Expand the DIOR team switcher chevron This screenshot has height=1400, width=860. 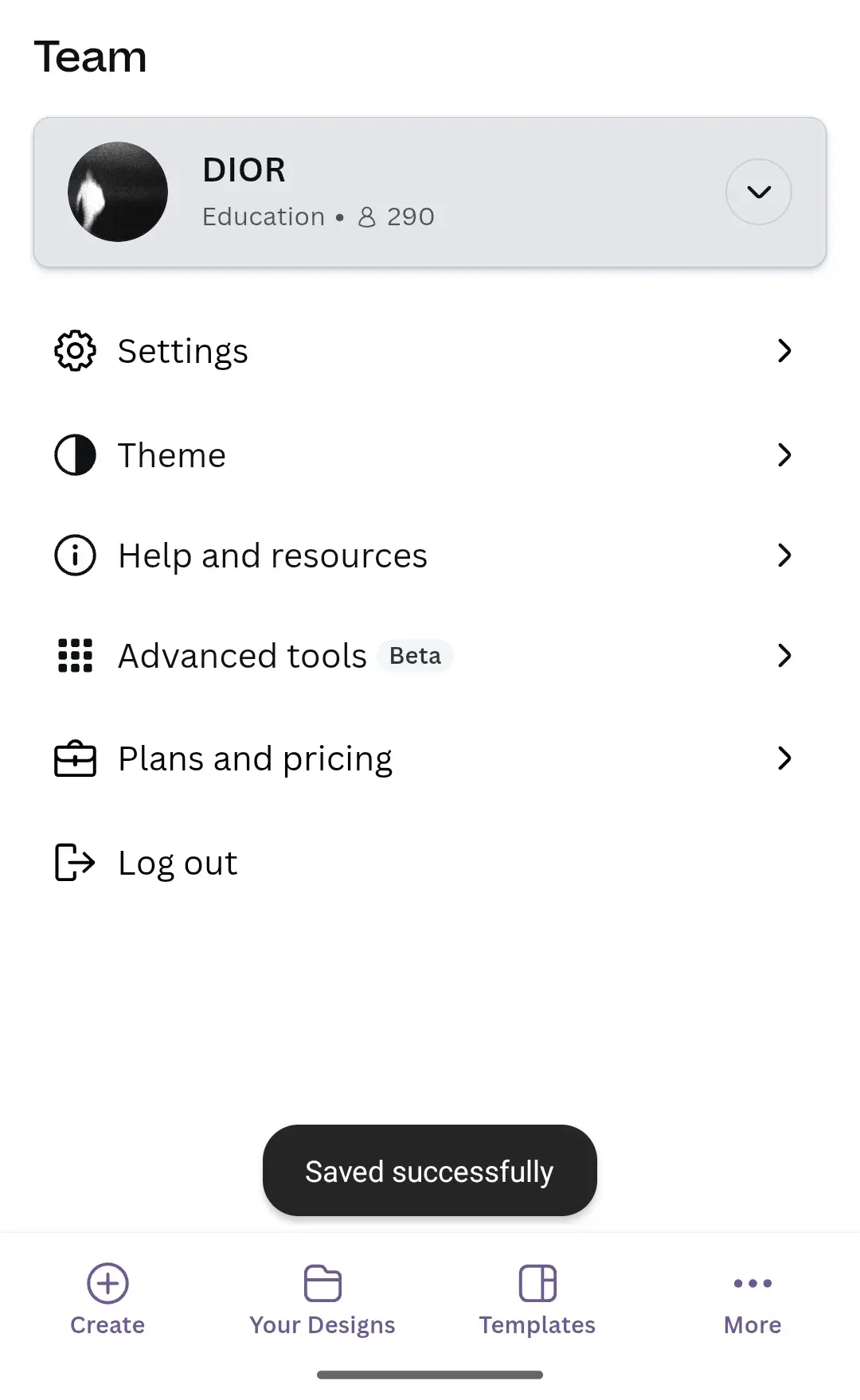[758, 192]
